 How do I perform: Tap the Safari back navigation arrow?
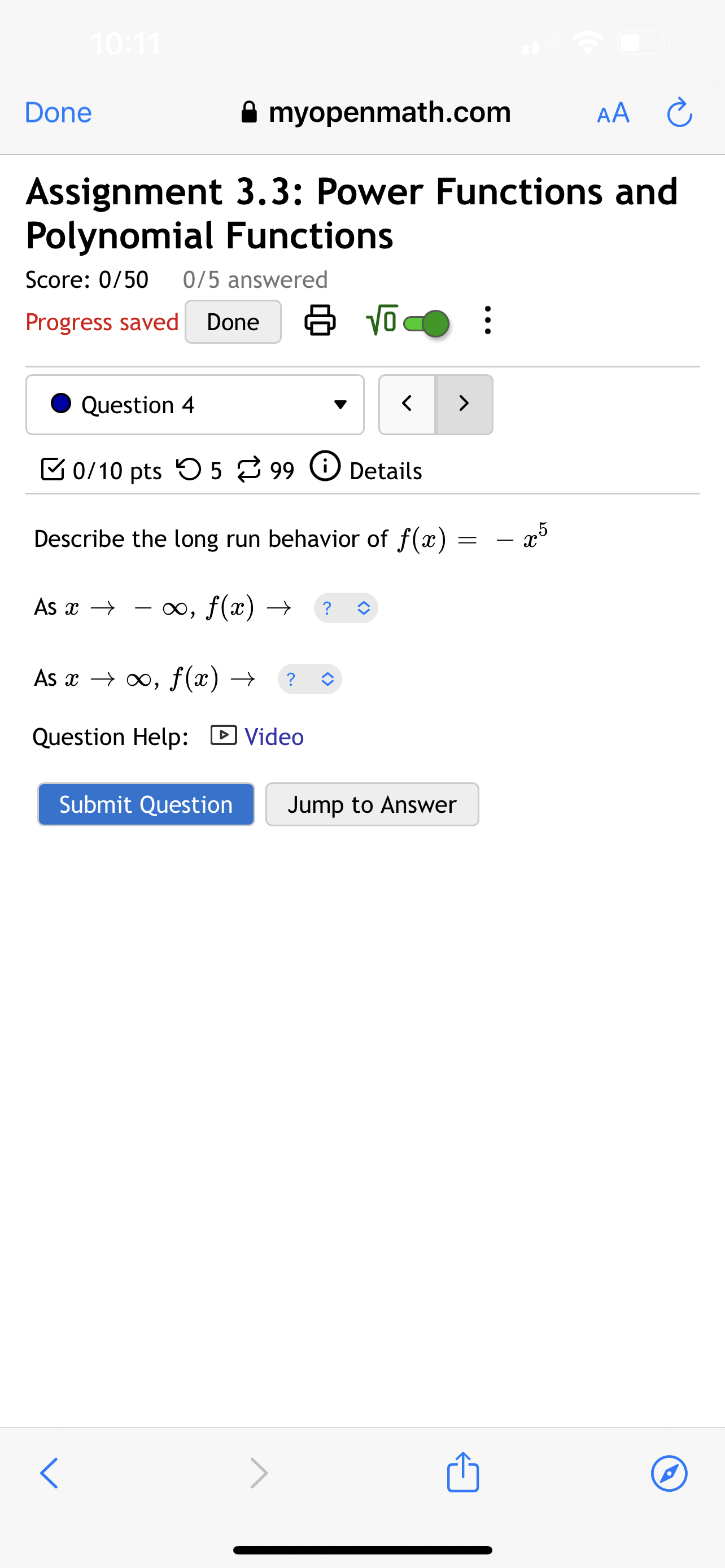[49, 1473]
